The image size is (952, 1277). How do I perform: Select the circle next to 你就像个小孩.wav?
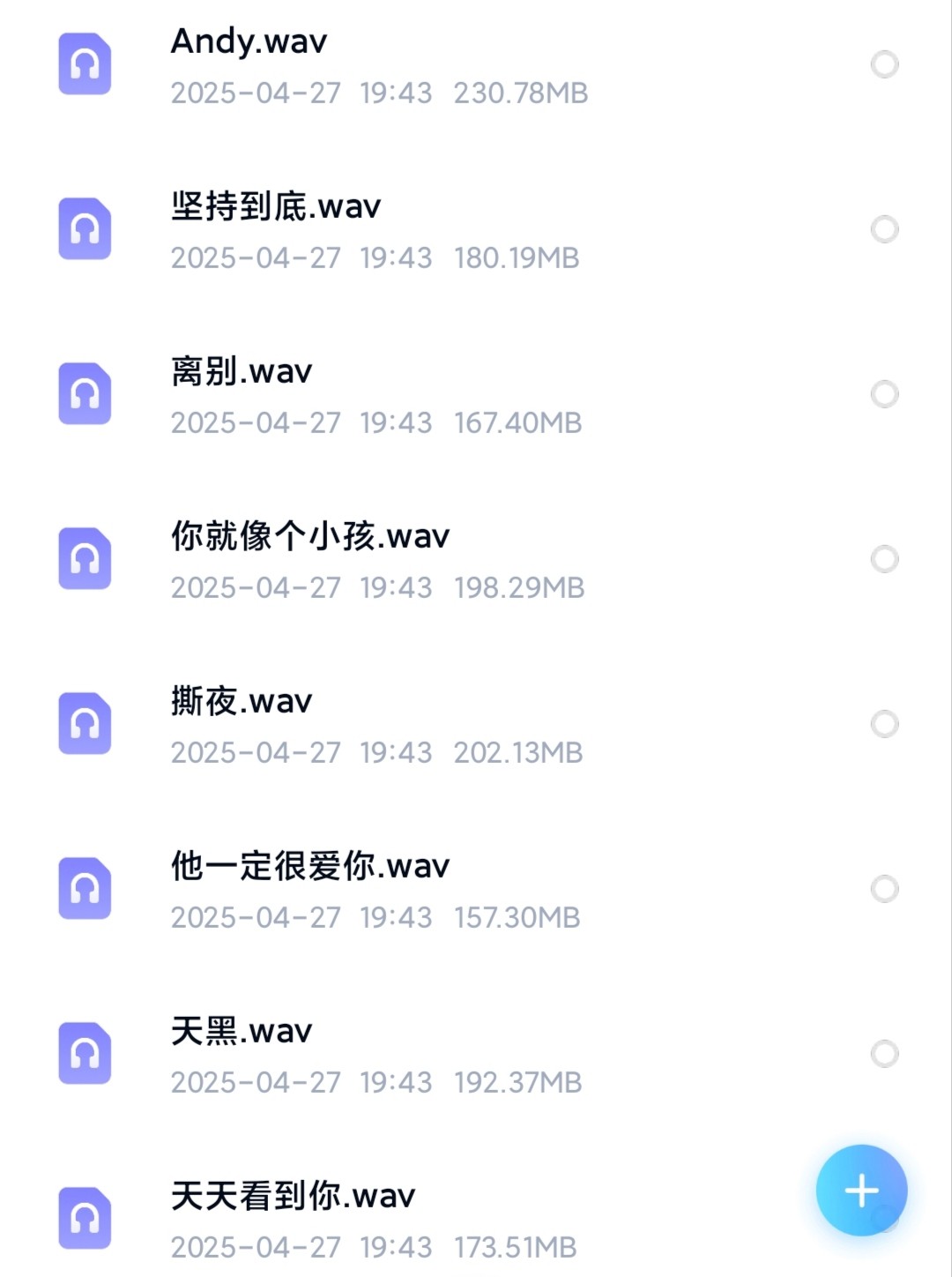tap(884, 559)
